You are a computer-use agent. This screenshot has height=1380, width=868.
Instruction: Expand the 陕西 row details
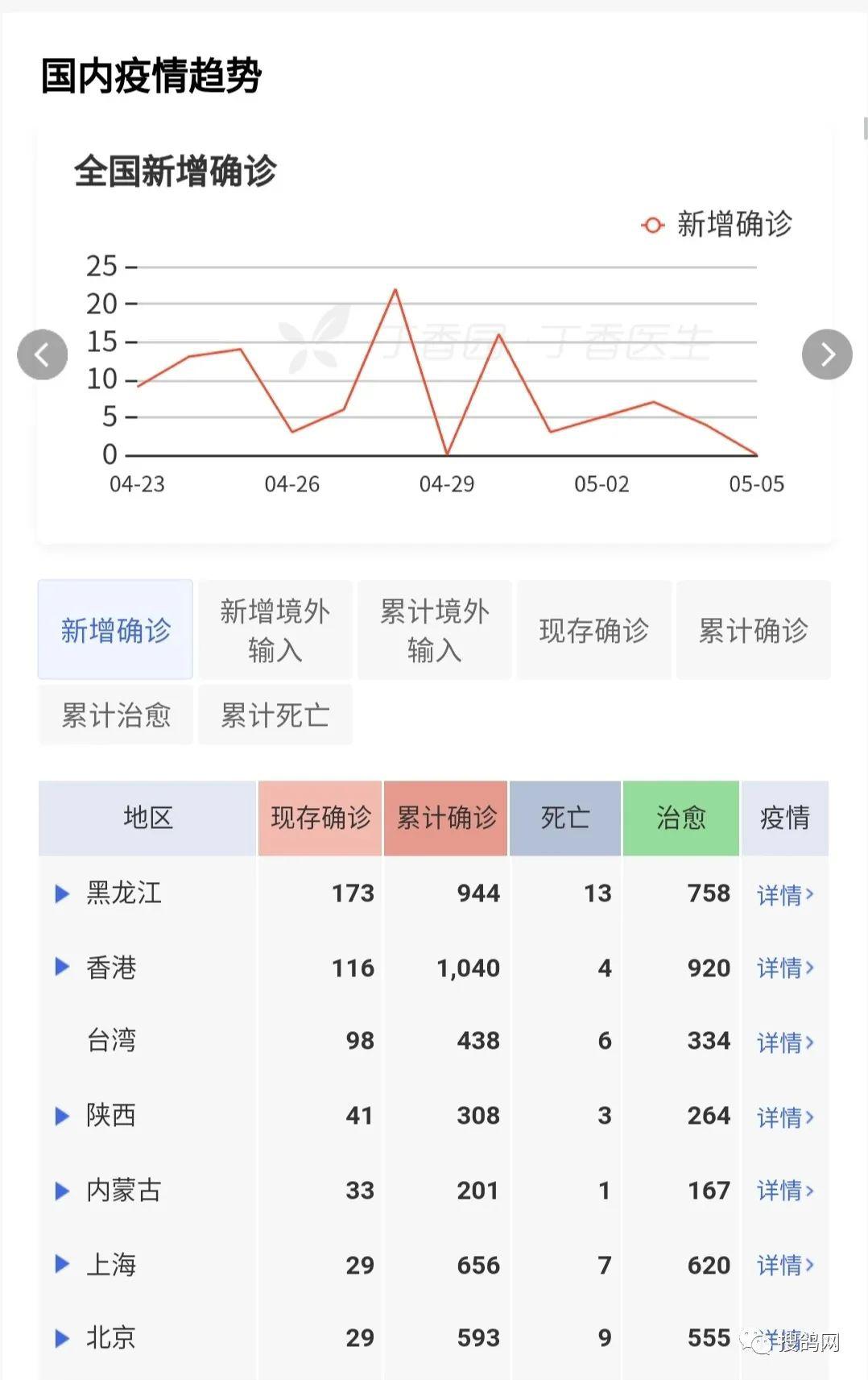coord(60,1116)
